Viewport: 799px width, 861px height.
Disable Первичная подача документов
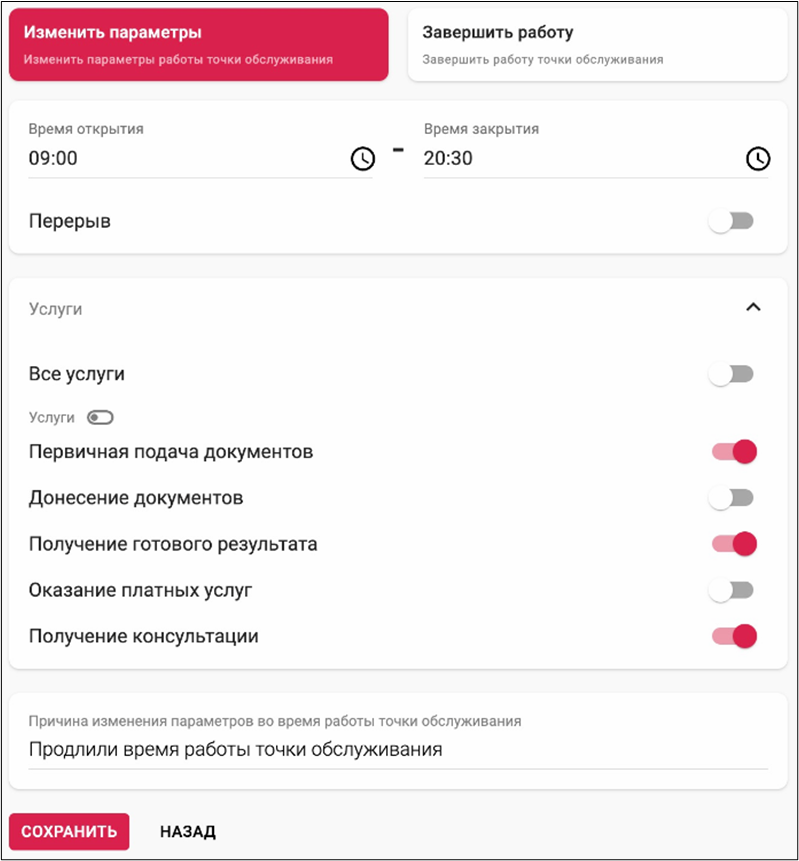733,452
